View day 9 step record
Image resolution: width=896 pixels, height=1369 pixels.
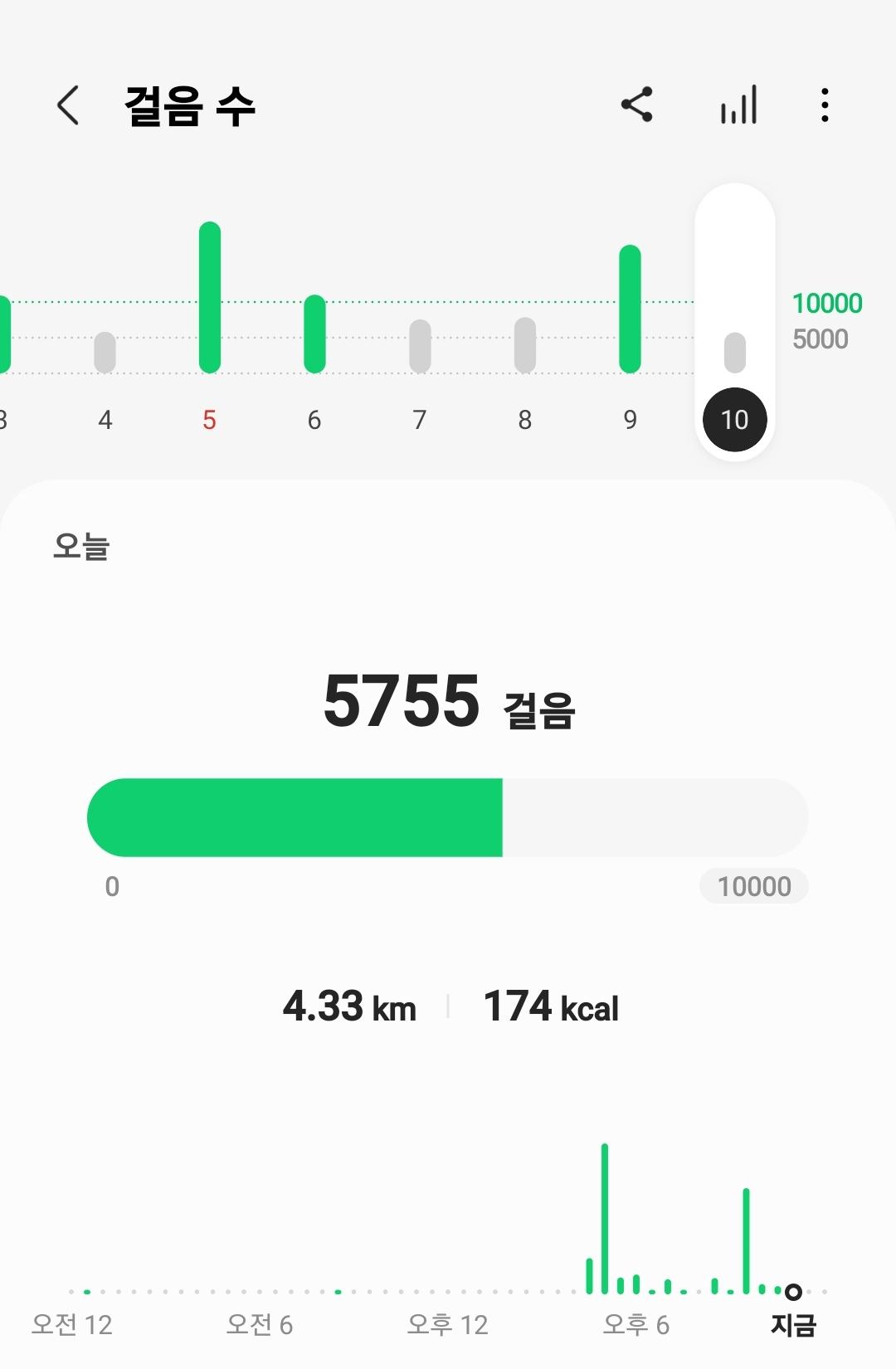pos(631,420)
